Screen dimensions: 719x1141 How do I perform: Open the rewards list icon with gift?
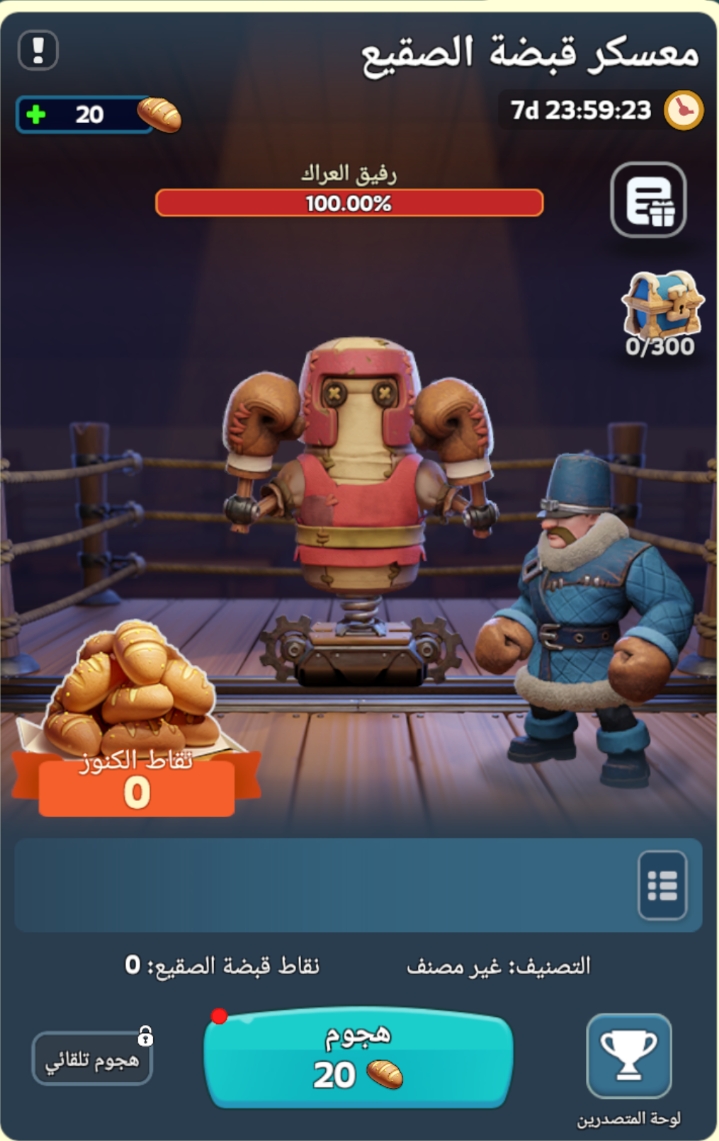click(x=648, y=200)
